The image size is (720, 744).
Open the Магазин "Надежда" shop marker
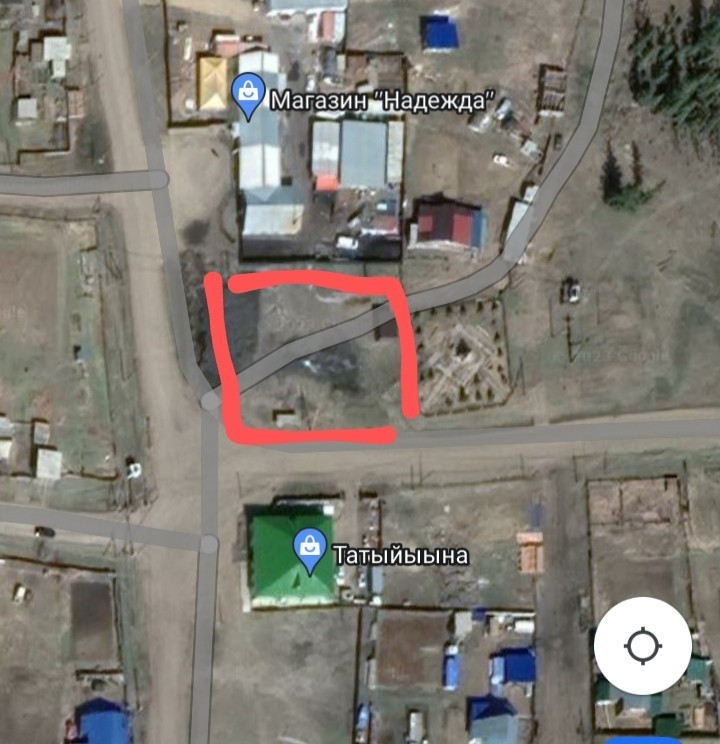[247, 98]
